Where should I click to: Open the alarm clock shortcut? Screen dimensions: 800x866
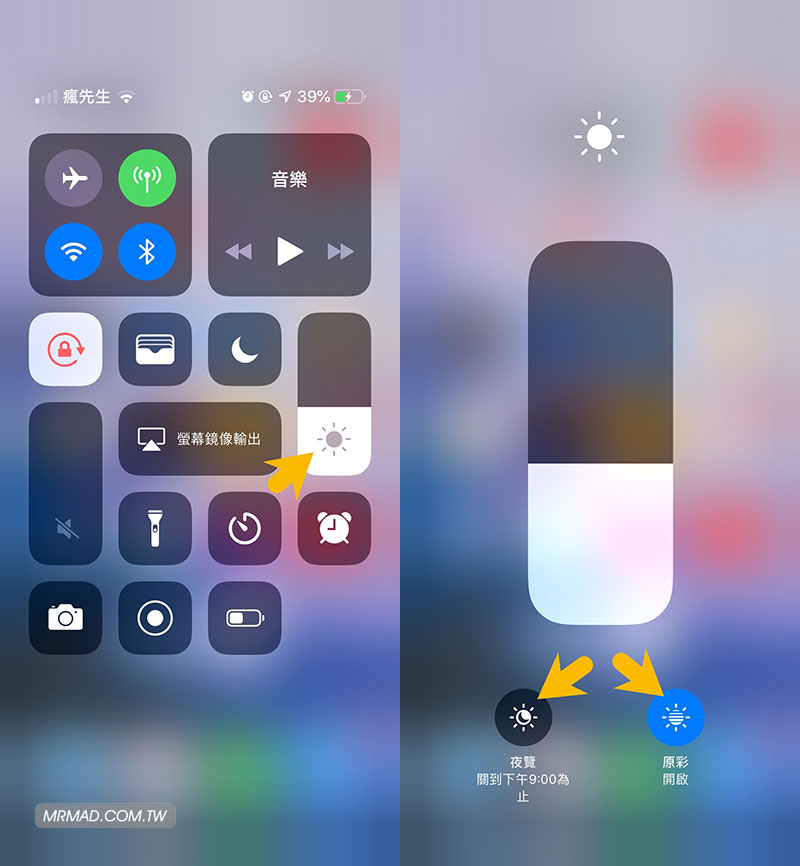point(334,528)
